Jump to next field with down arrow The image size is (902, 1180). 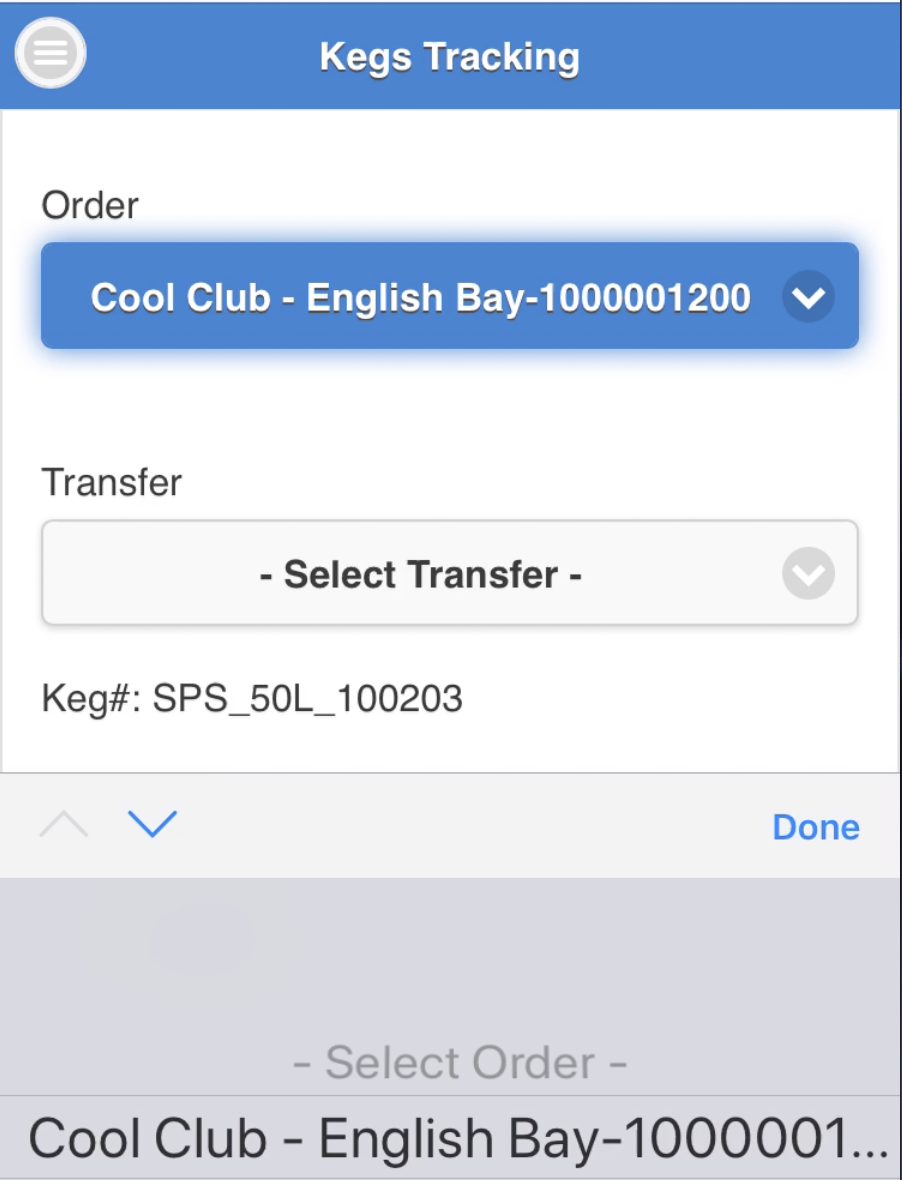[152, 824]
